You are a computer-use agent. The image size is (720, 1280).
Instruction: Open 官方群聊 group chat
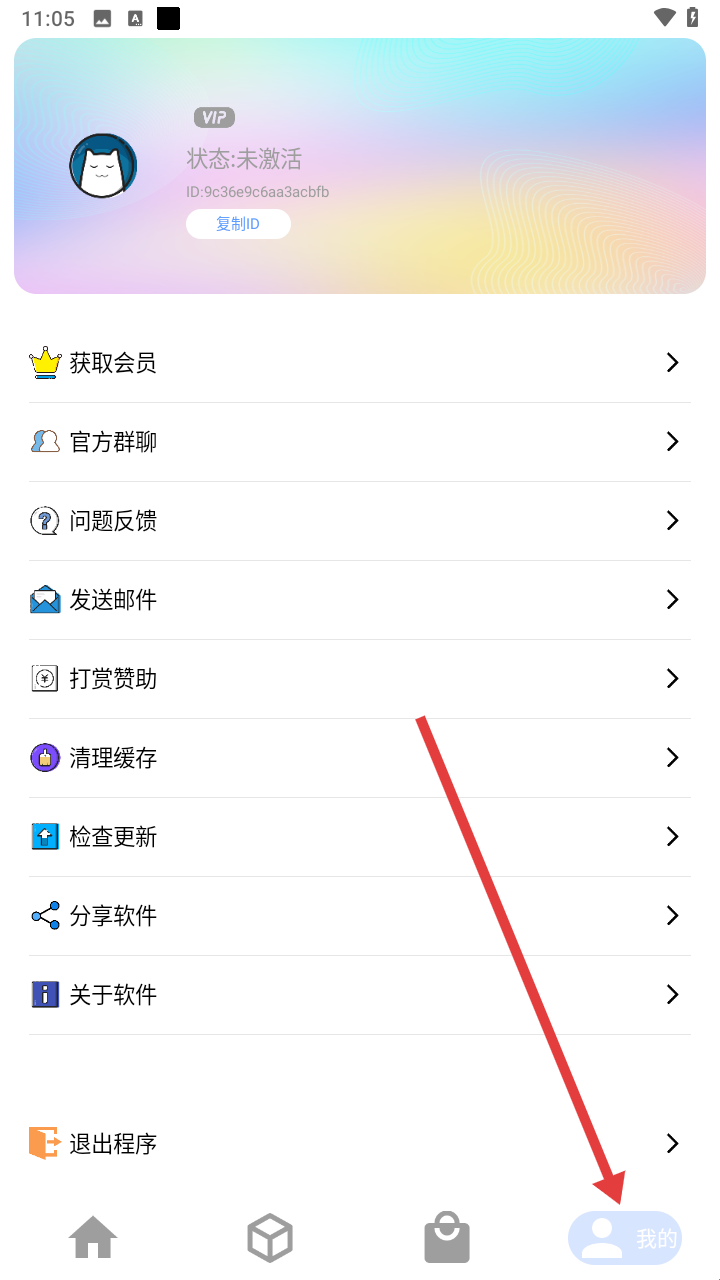pyautogui.click(x=360, y=442)
